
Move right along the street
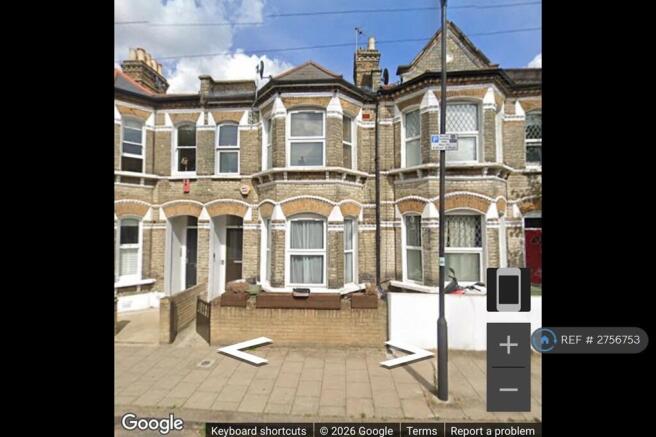pos(407,353)
